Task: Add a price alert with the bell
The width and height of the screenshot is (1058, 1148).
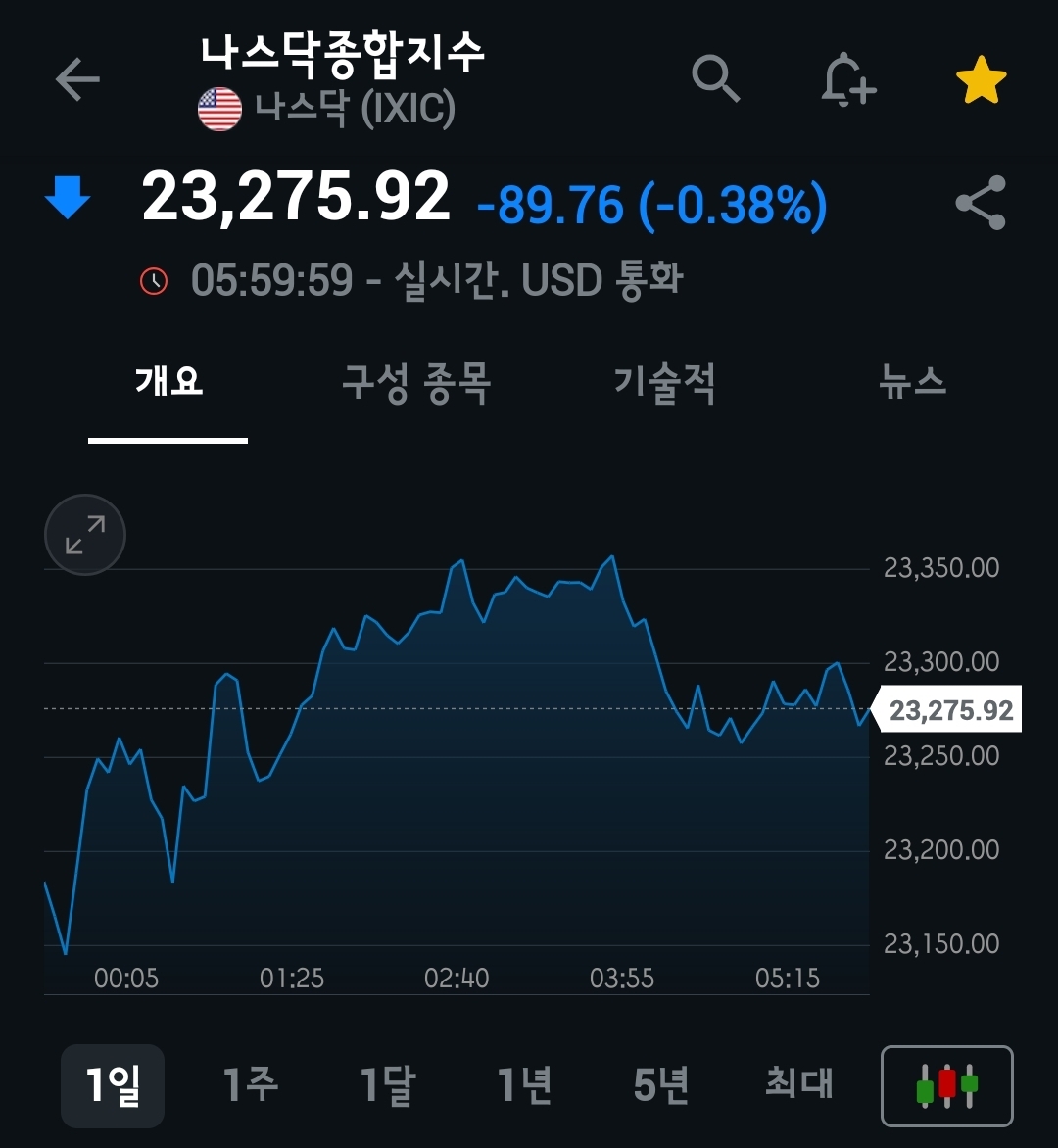Action: click(847, 79)
